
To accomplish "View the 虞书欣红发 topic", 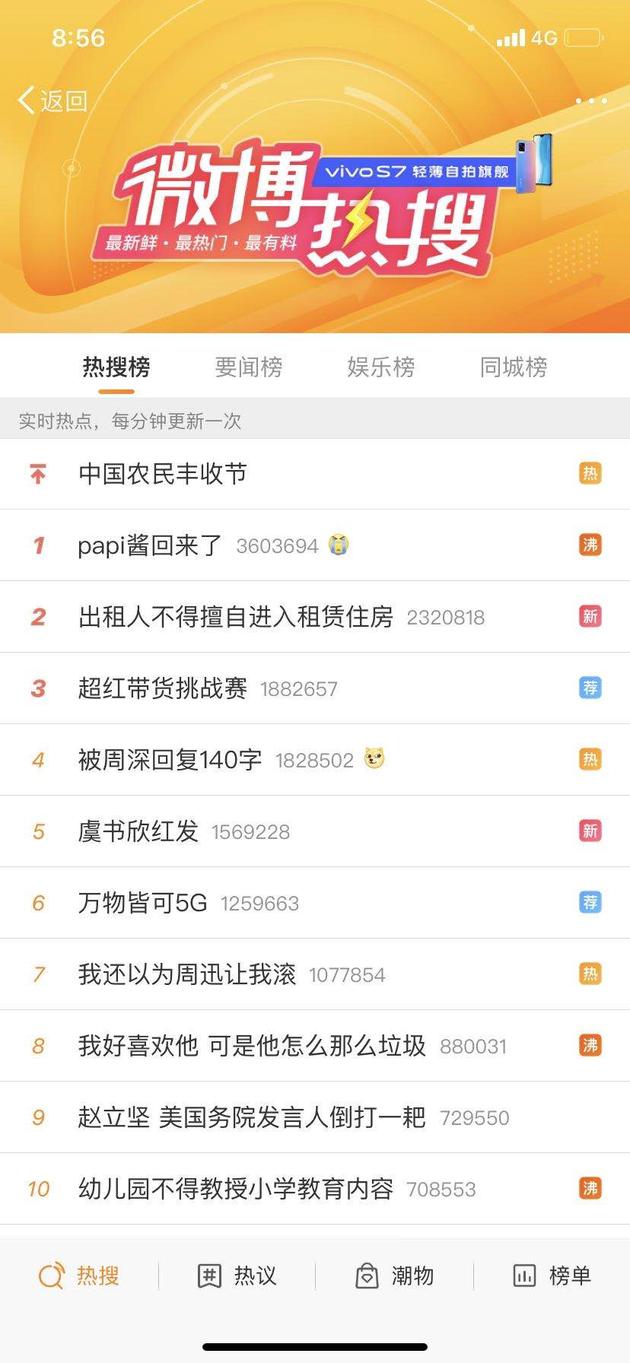I will pyautogui.click(x=139, y=831).
